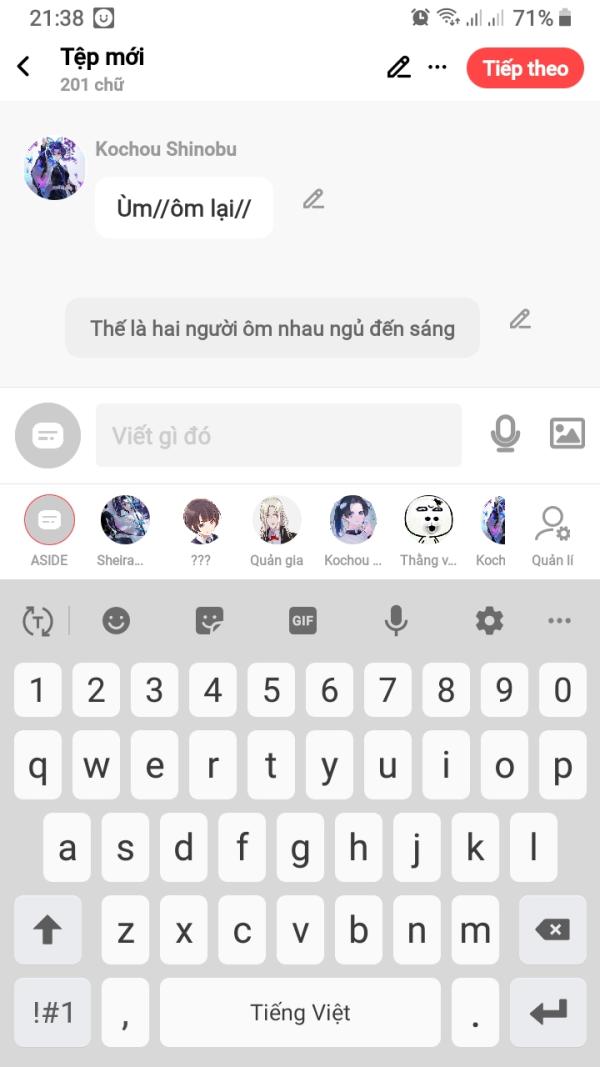Edit the message "Ùm//ôm lại//"
Screen dimensions: 600x1067
[x=314, y=199]
